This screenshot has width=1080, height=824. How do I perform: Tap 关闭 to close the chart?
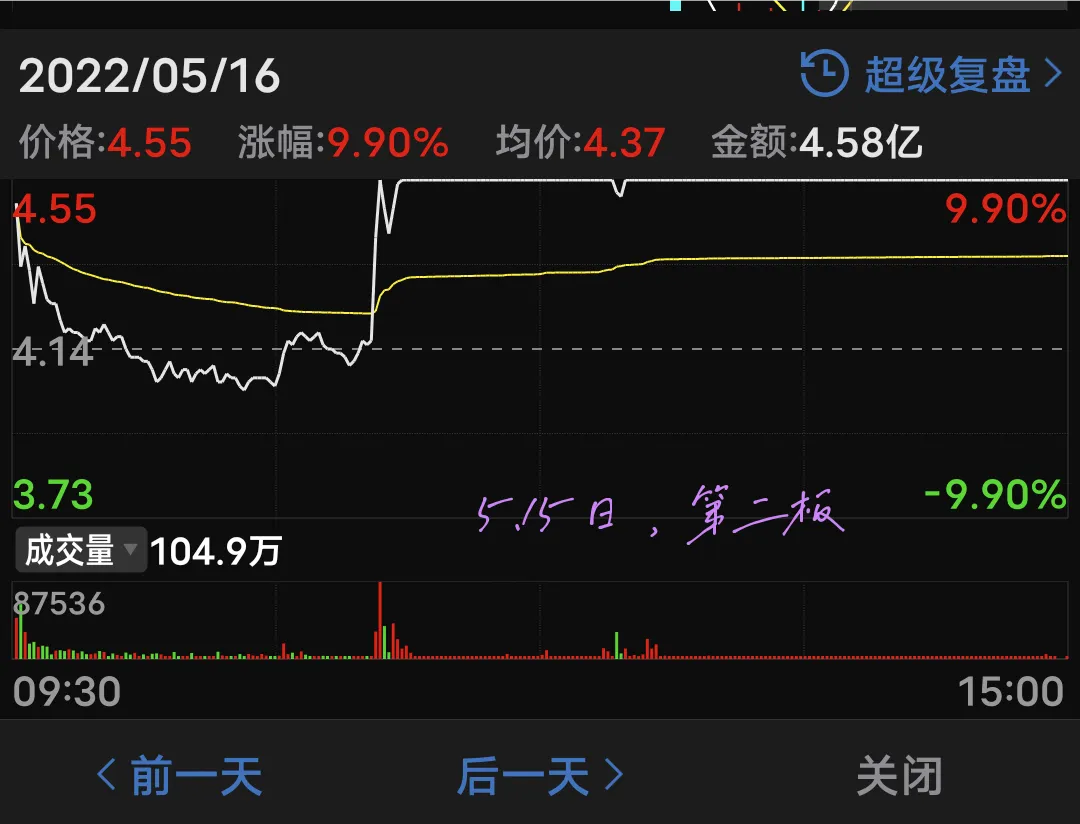[899, 776]
